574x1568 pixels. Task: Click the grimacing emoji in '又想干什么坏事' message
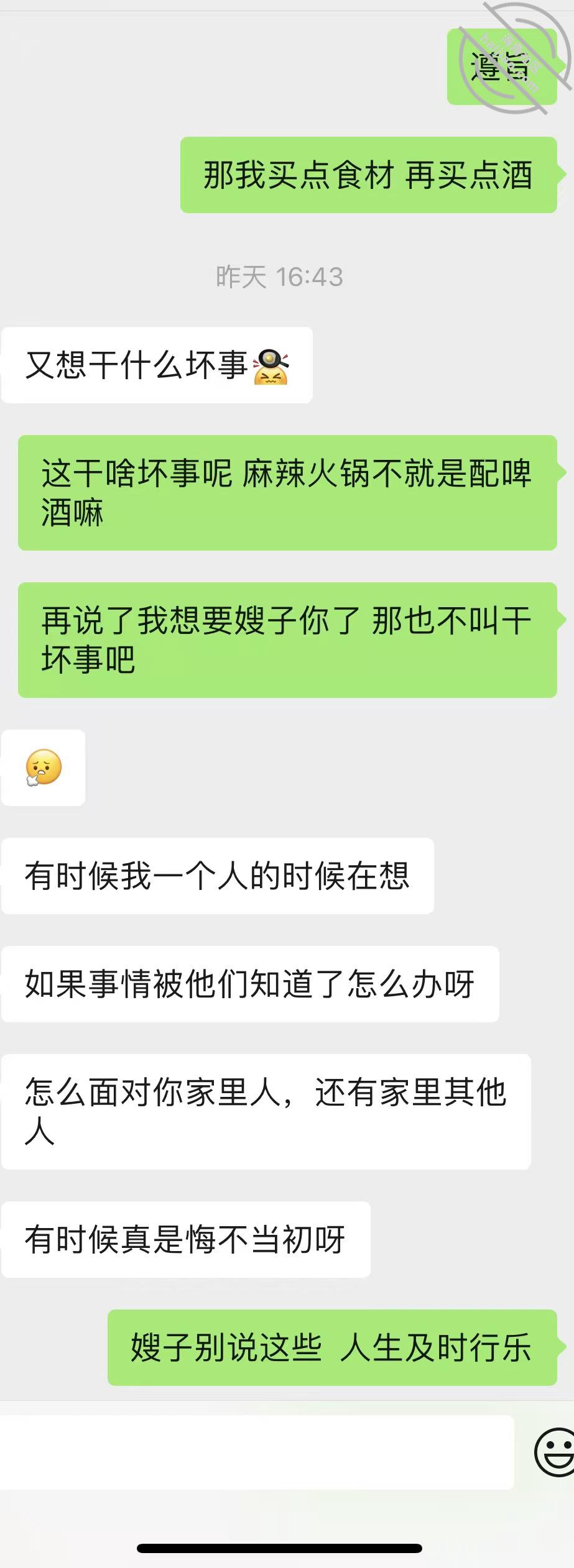pos(270,366)
